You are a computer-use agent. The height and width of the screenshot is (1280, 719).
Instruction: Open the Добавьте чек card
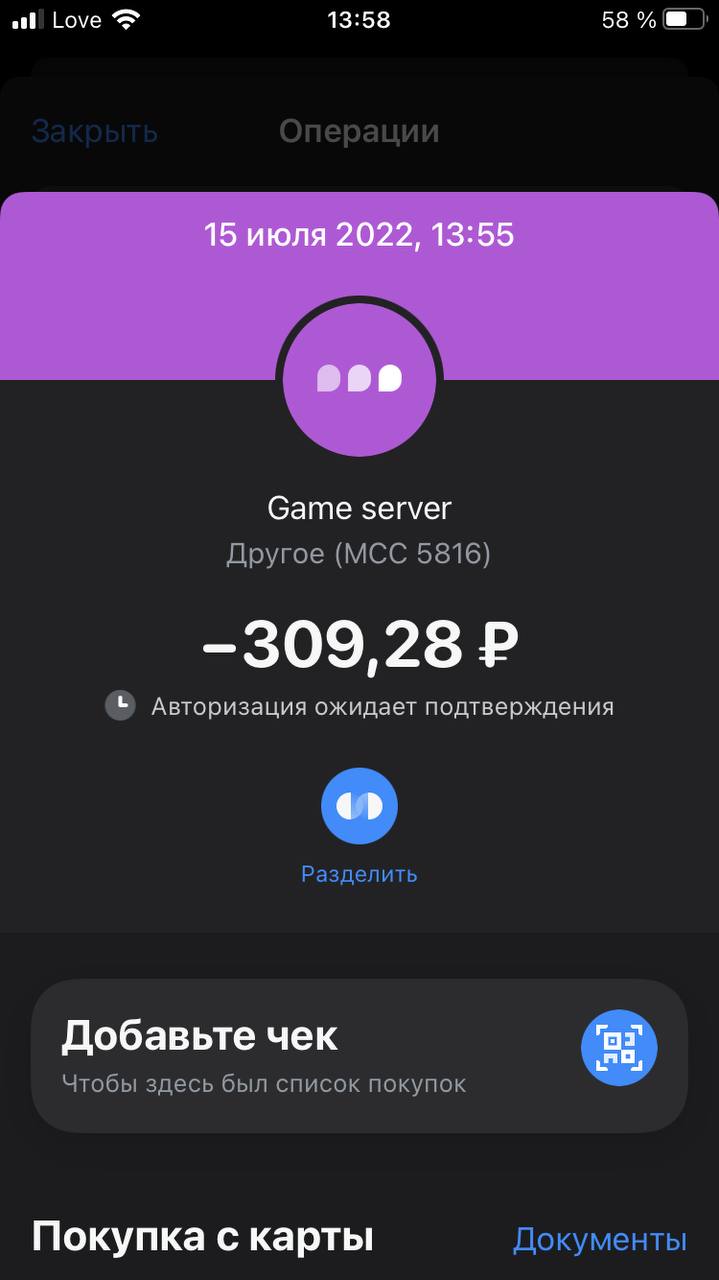pos(359,1056)
